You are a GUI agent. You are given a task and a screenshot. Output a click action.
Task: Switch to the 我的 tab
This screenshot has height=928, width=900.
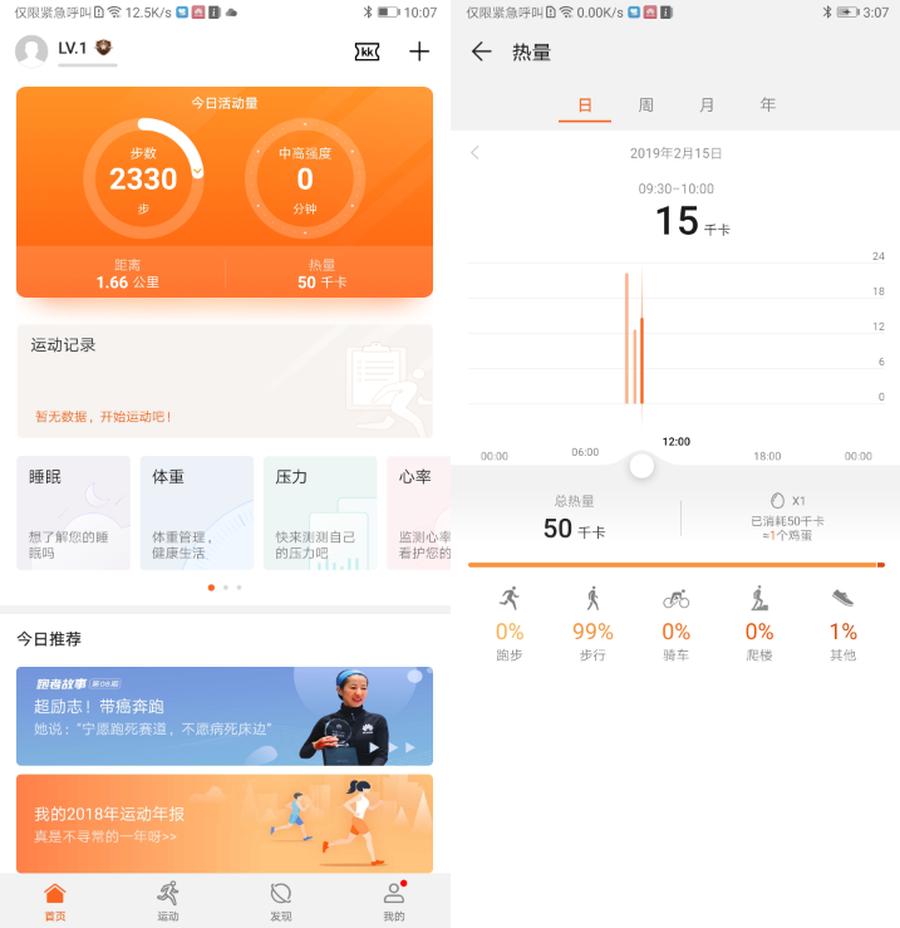pyautogui.click(x=394, y=901)
